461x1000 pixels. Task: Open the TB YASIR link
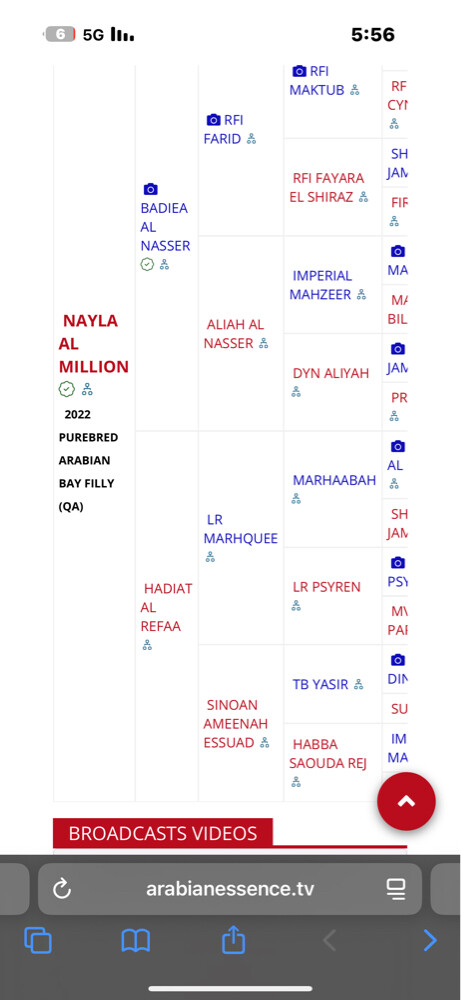[x=320, y=684]
